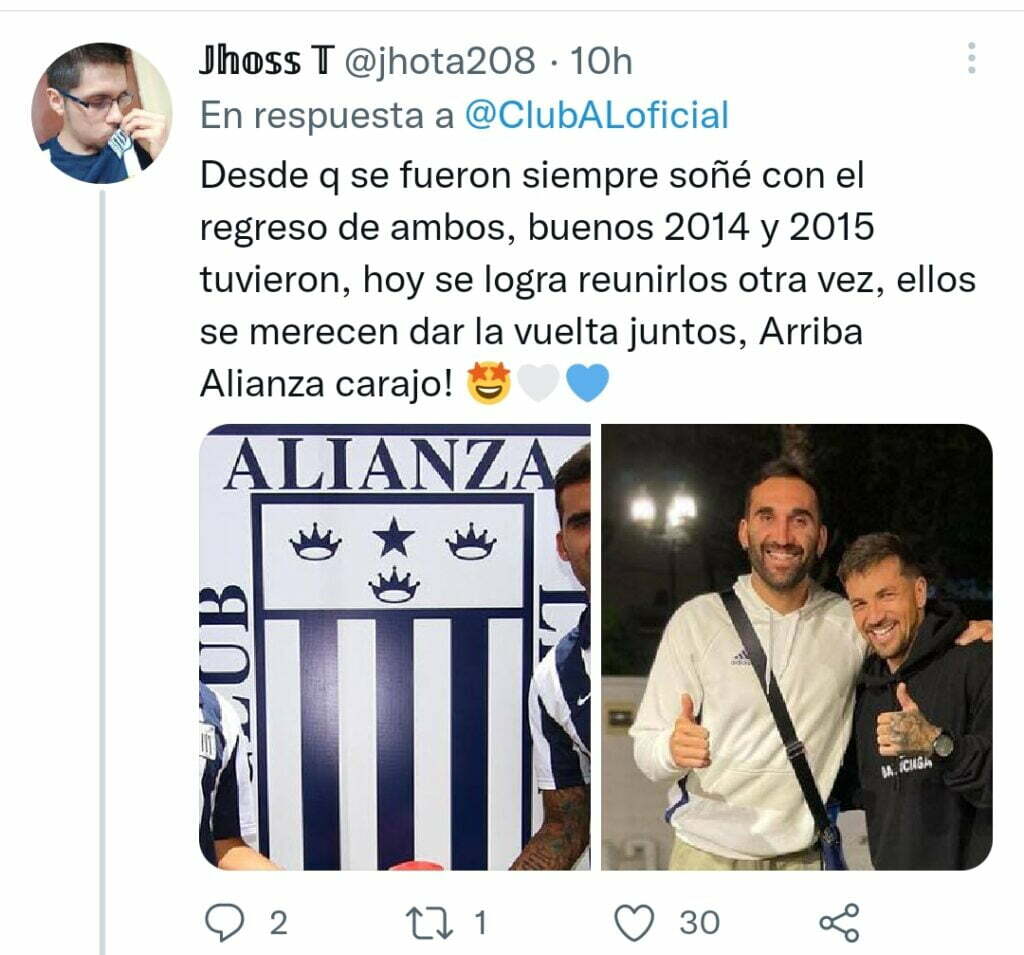This screenshot has height=955, width=1024.
Task: Open the @ClubALoficial mention link
Action: (x=597, y=115)
